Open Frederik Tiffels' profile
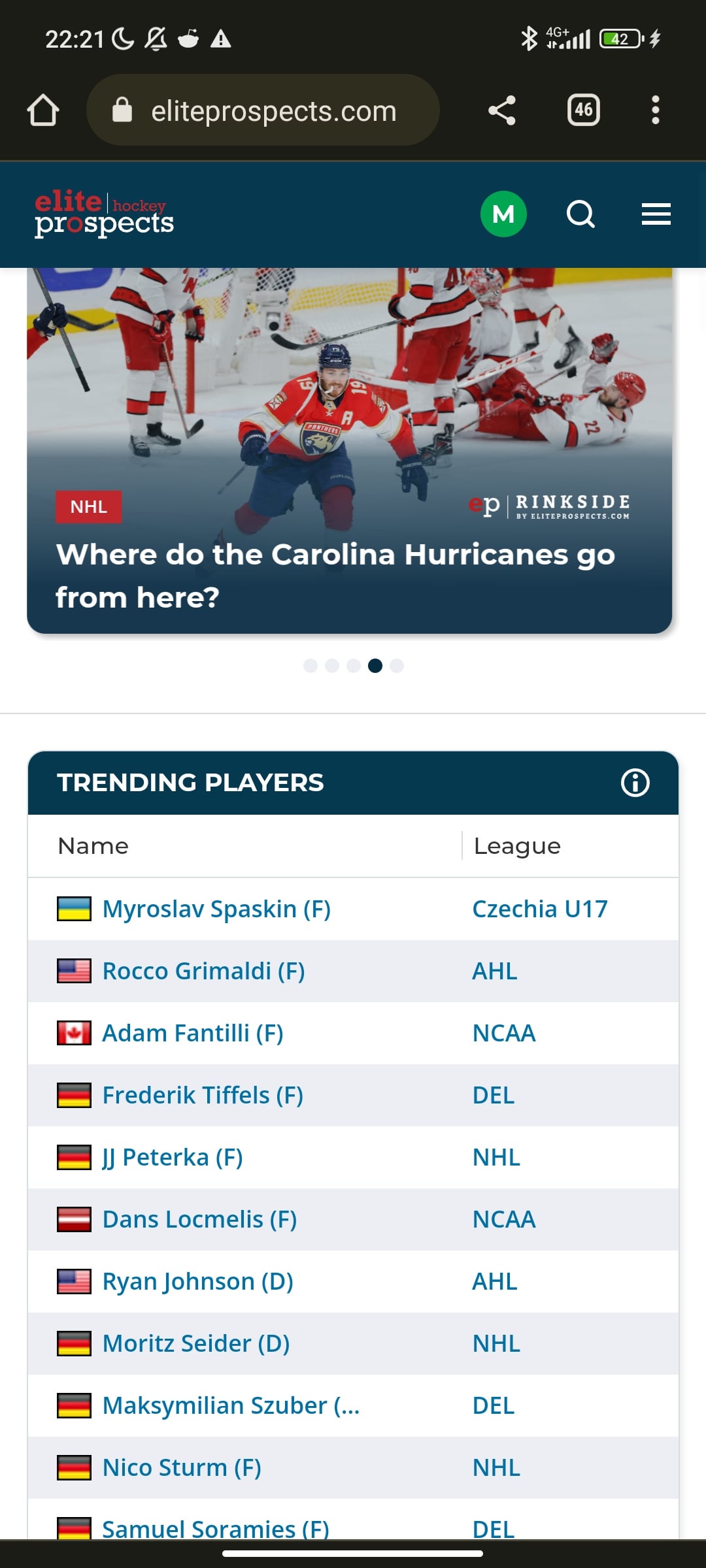Viewport: 706px width, 1568px height. (x=203, y=1095)
